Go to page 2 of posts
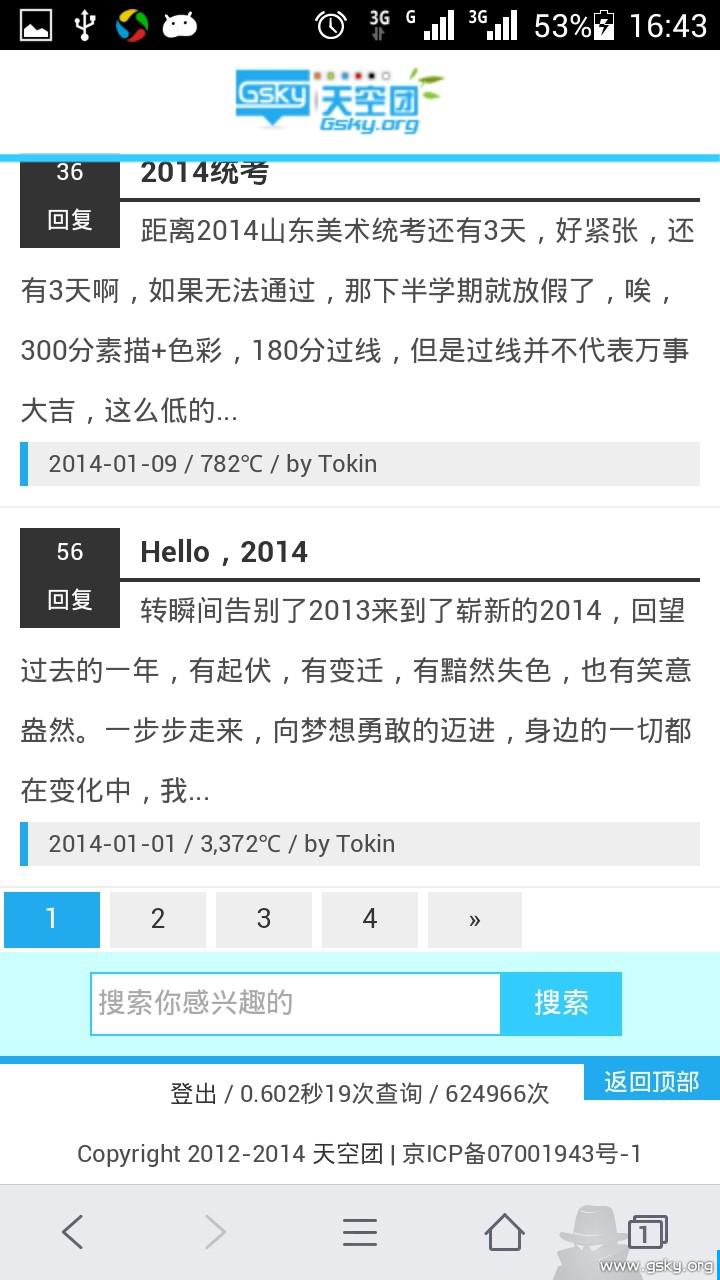The height and width of the screenshot is (1280, 720). (x=158, y=919)
